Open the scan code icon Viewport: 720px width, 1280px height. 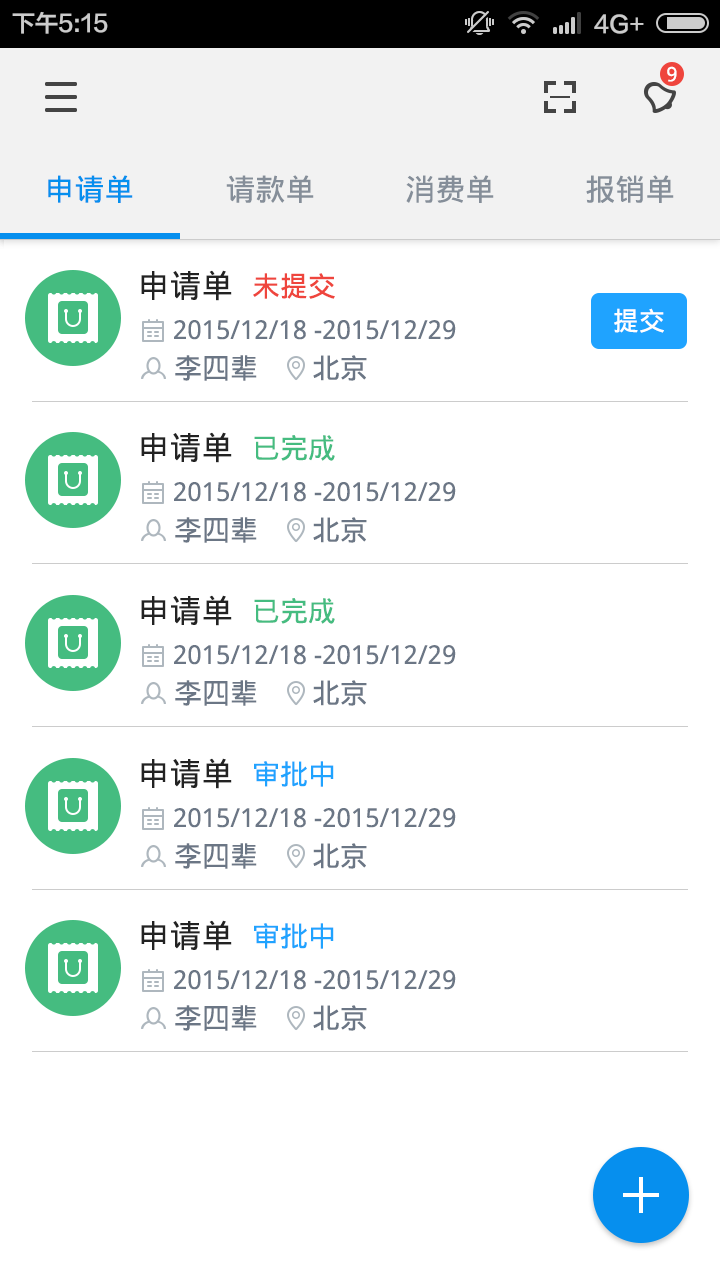[560, 97]
